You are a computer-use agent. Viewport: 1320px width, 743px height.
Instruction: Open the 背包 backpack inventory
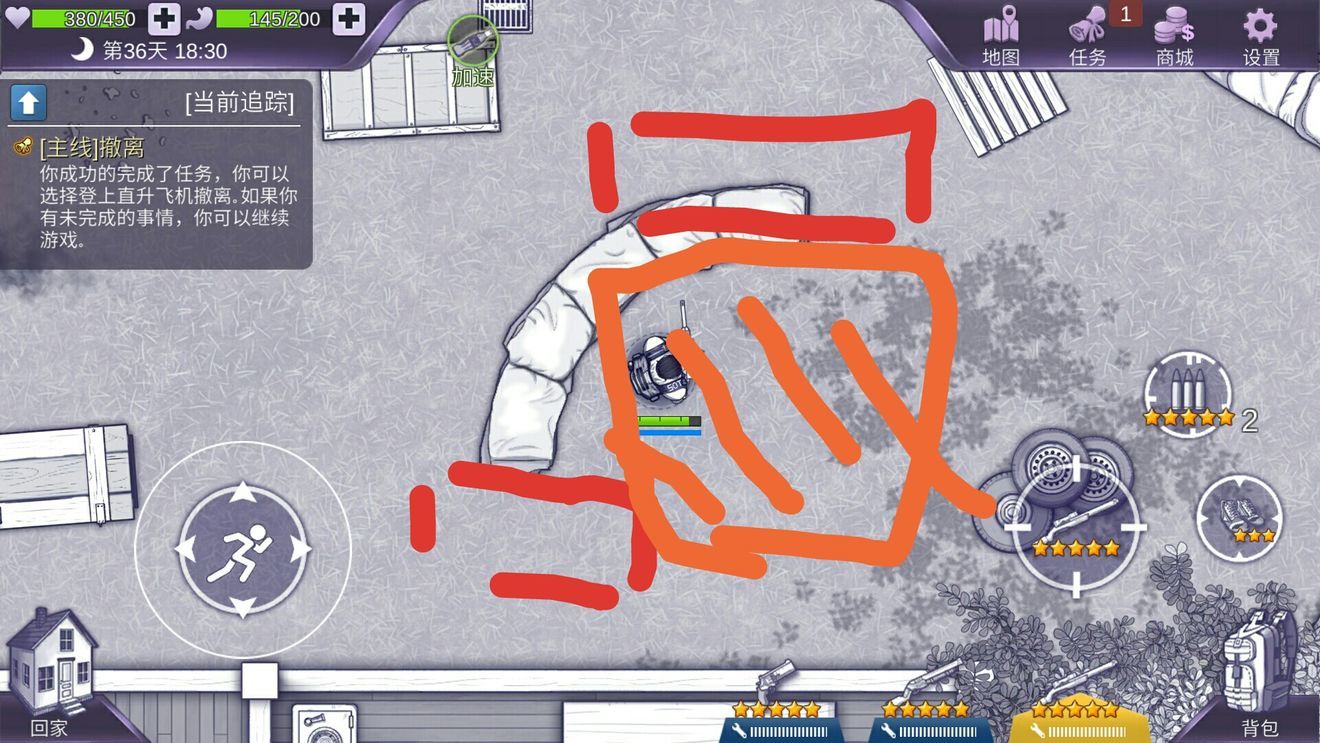click(x=1262, y=670)
